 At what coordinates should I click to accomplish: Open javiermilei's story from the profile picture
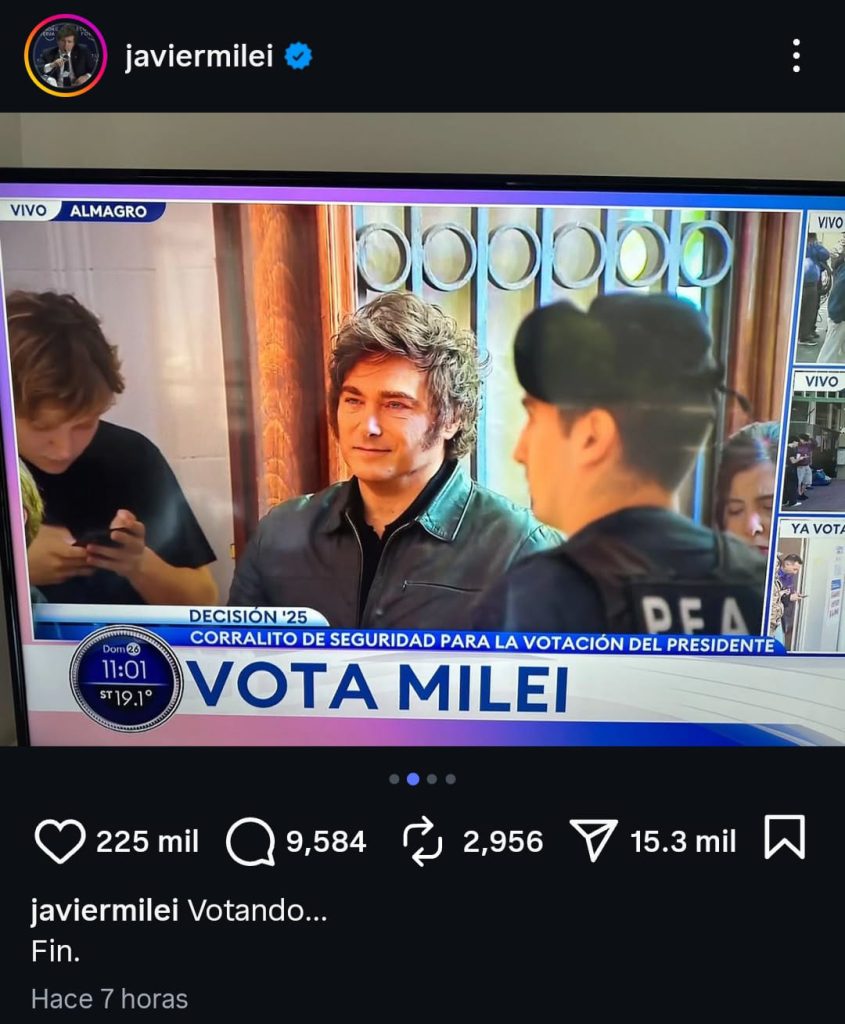tap(65, 56)
